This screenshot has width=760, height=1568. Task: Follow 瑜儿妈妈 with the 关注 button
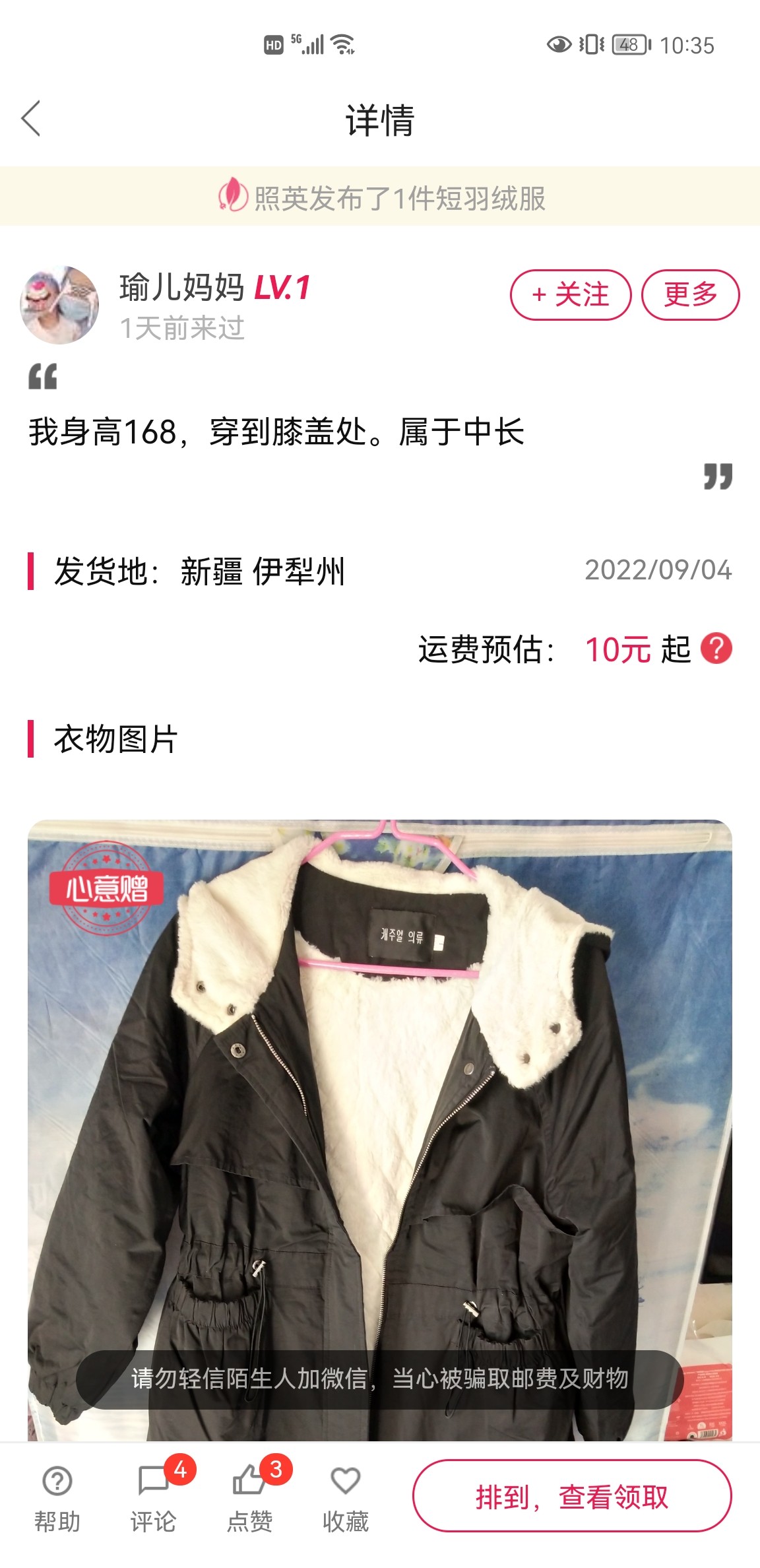click(570, 294)
